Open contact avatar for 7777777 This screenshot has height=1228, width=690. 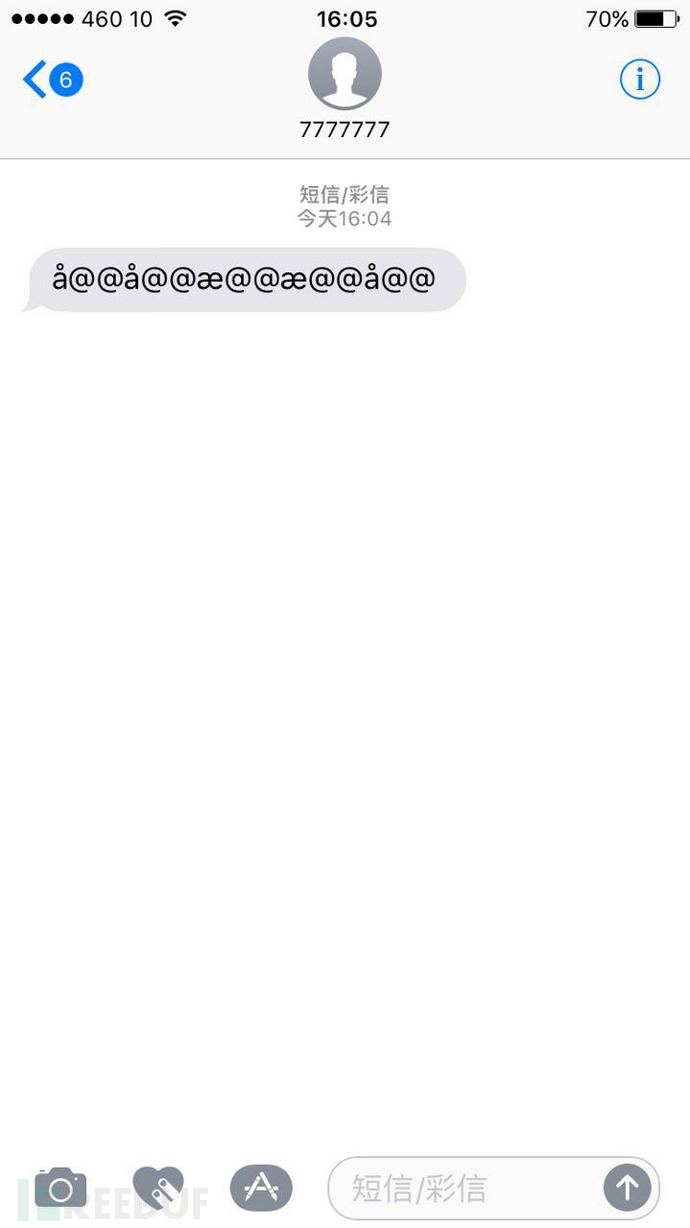[345, 74]
